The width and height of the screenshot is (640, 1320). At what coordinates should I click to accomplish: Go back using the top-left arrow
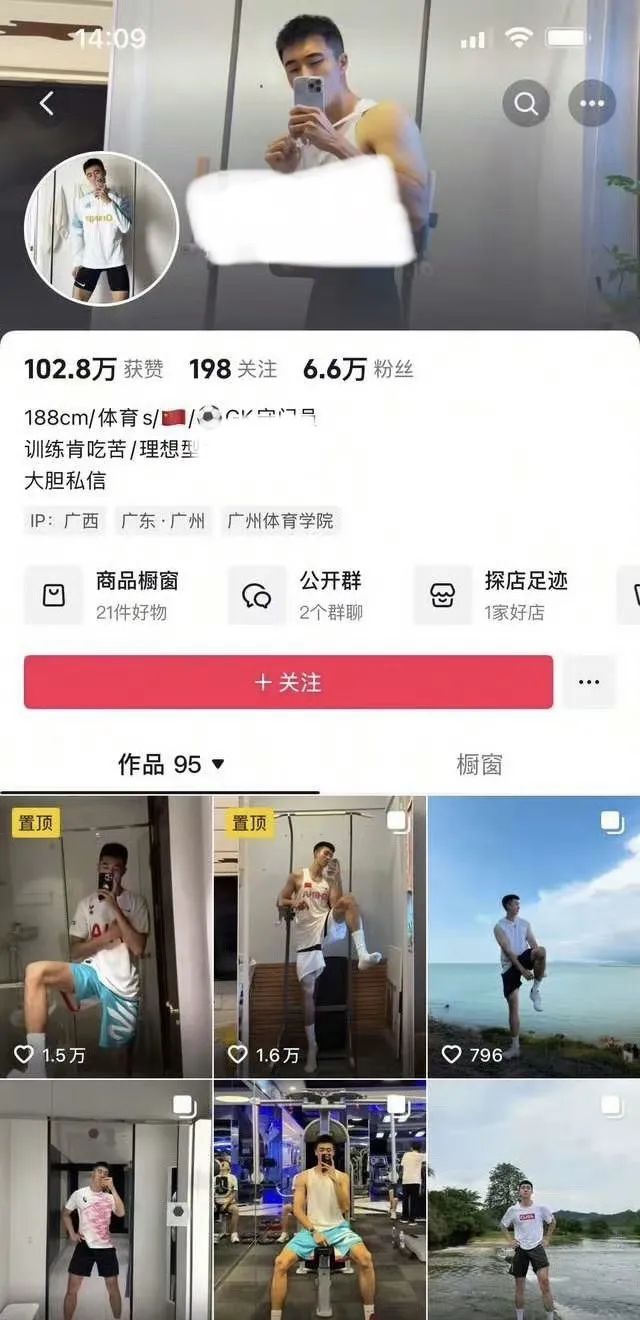tap(46, 103)
